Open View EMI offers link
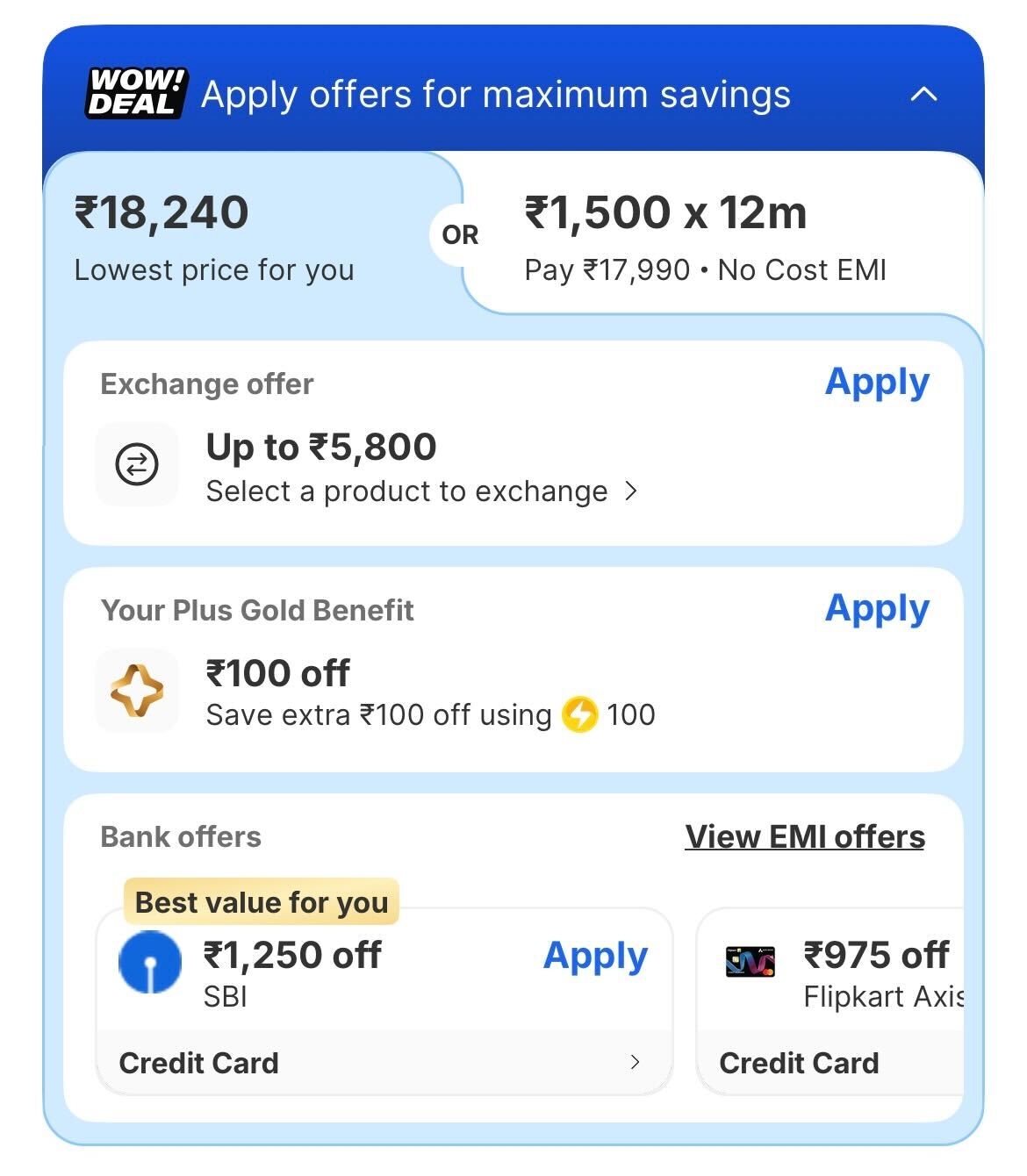Image resolution: width=1027 pixels, height=1176 pixels. coord(805,836)
